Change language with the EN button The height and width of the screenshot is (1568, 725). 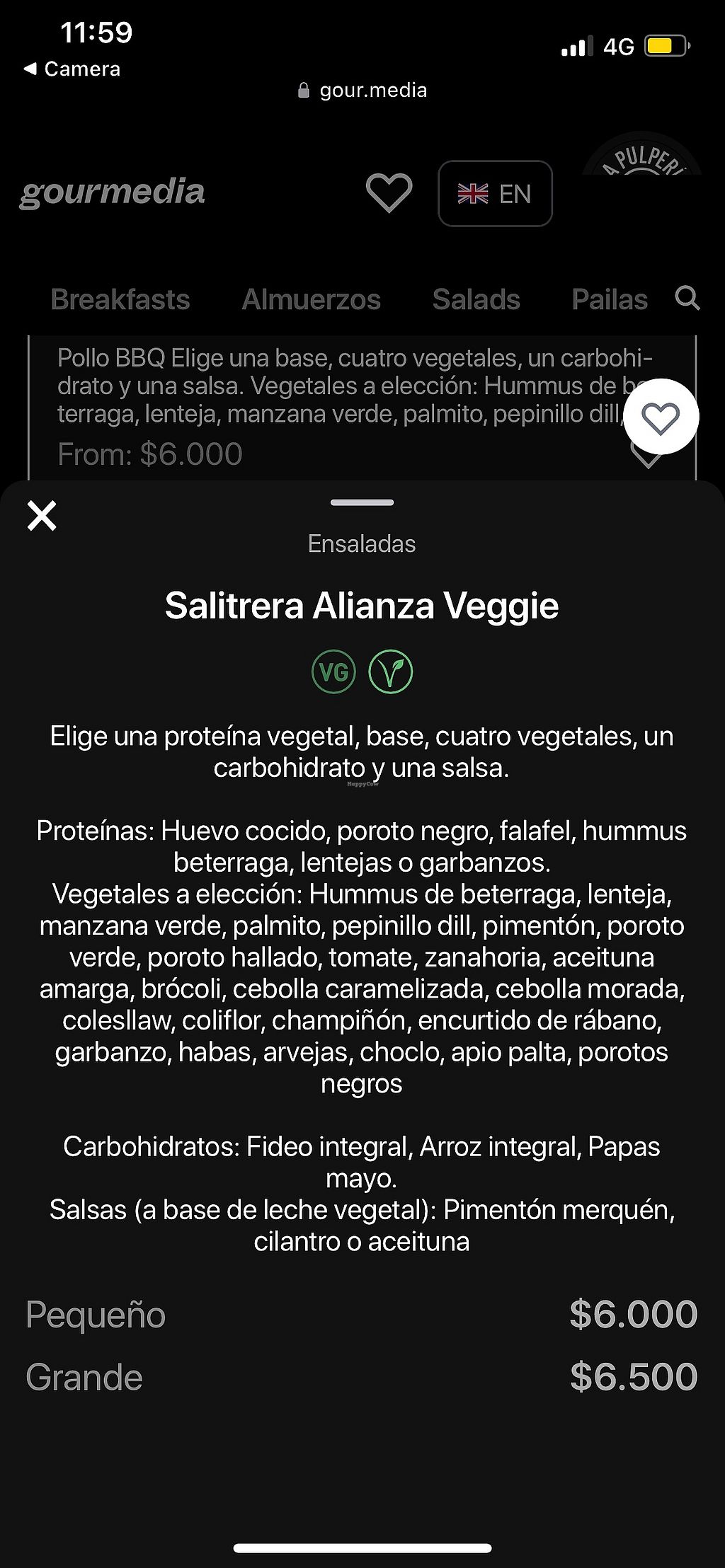tap(495, 194)
